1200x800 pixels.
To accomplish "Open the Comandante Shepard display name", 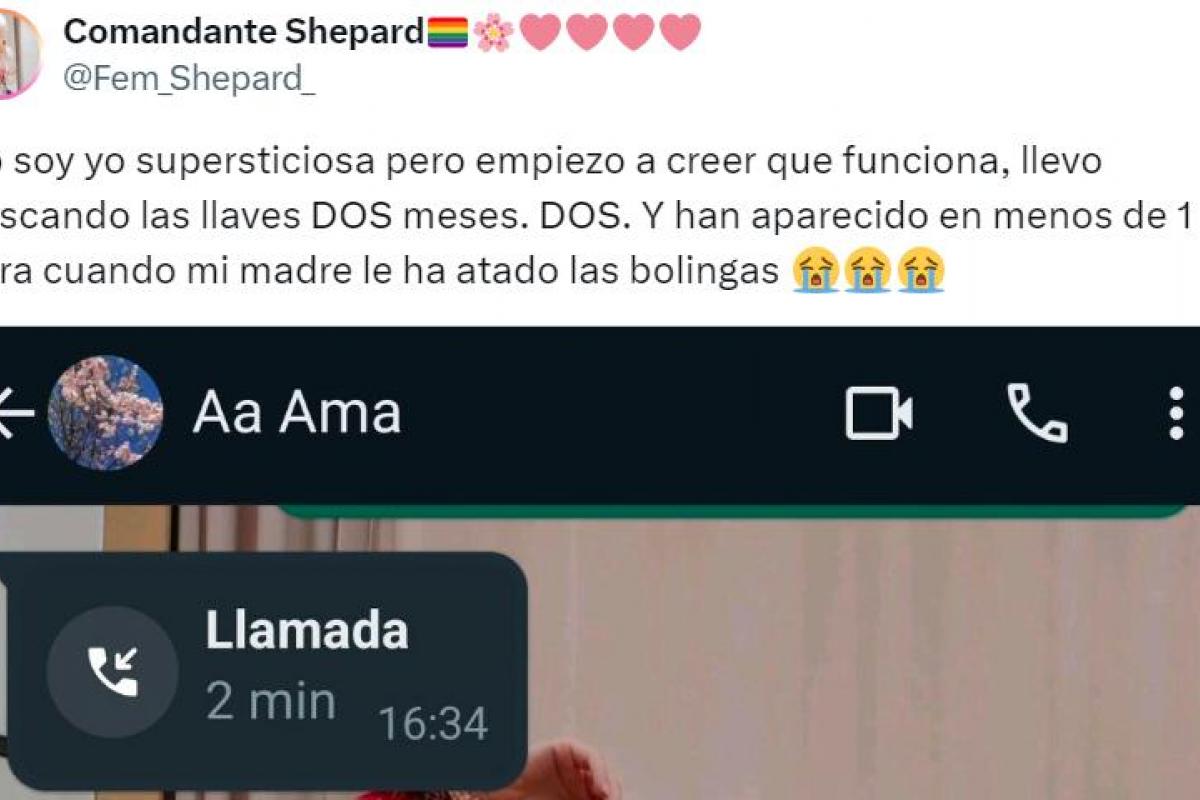I will [243, 32].
